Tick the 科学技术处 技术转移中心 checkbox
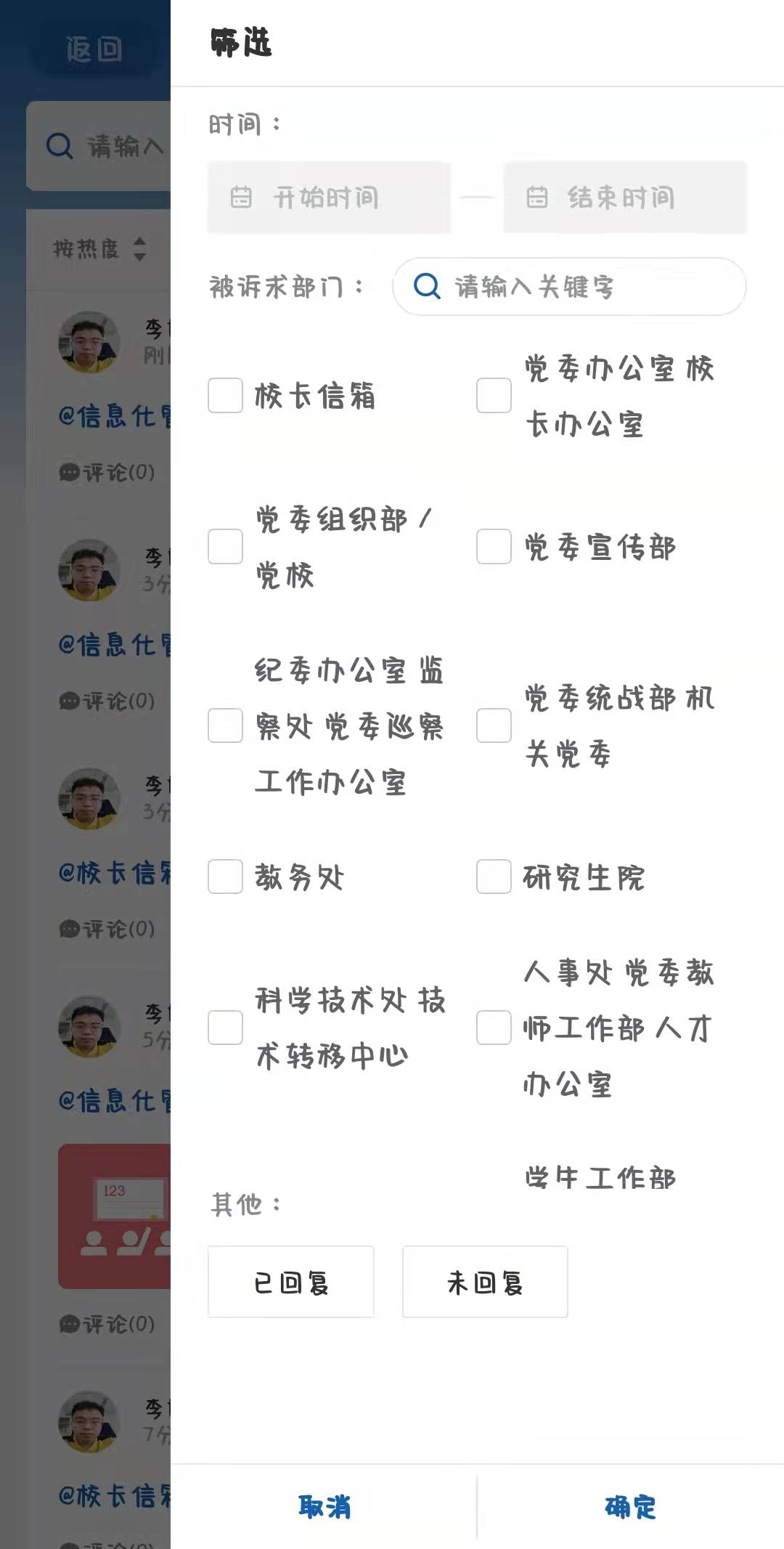 [225, 1028]
